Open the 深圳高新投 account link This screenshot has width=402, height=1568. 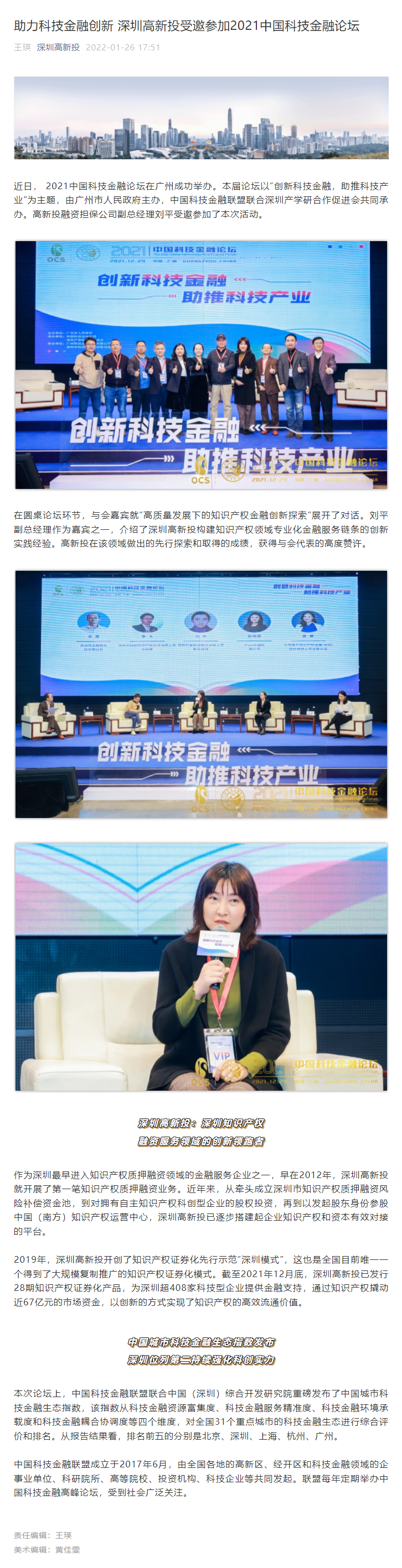pos(58,48)
